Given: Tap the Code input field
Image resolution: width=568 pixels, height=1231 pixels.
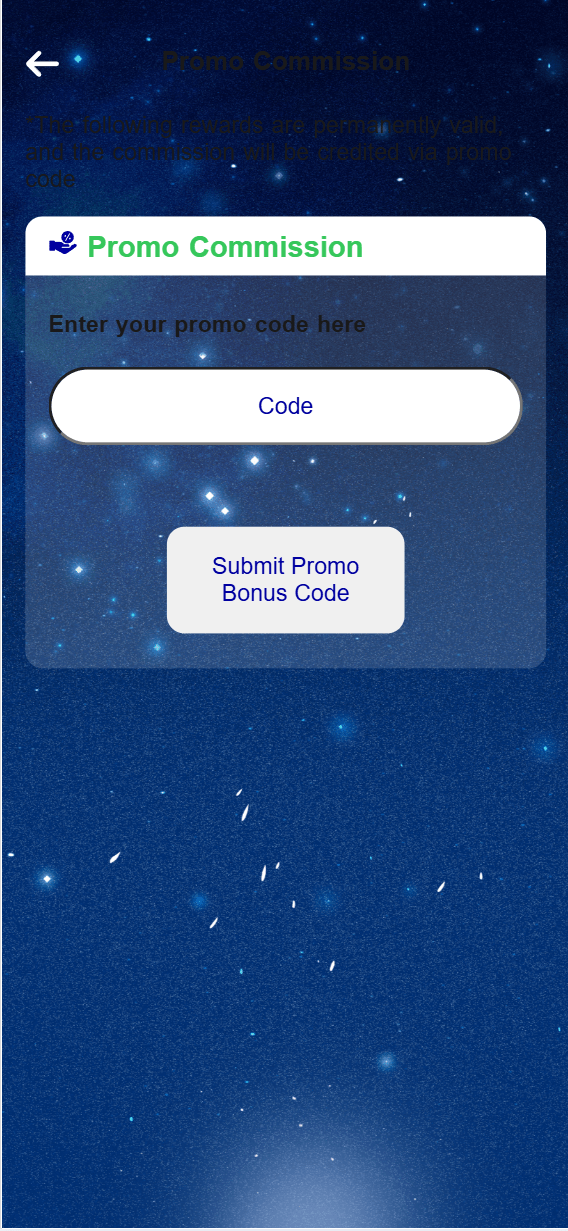Looking at the screenshot, I should coord(286,406).
